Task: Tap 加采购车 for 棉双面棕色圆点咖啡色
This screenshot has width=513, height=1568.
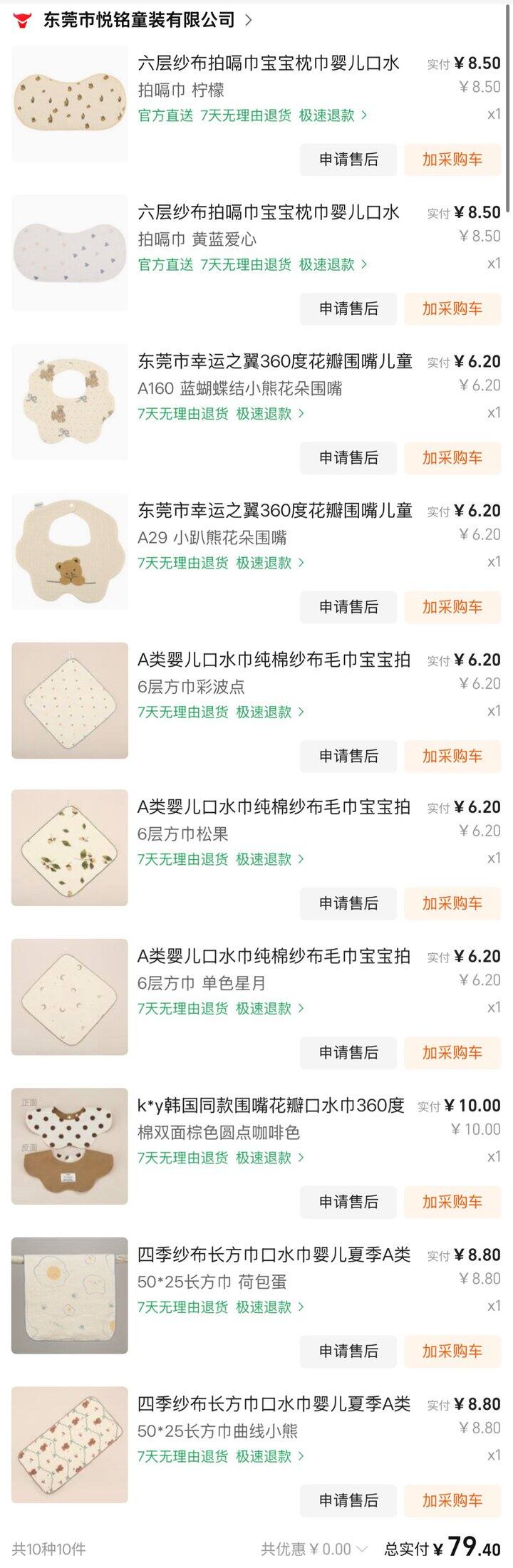Action: pyautogui.click(x=452, y=1202)
